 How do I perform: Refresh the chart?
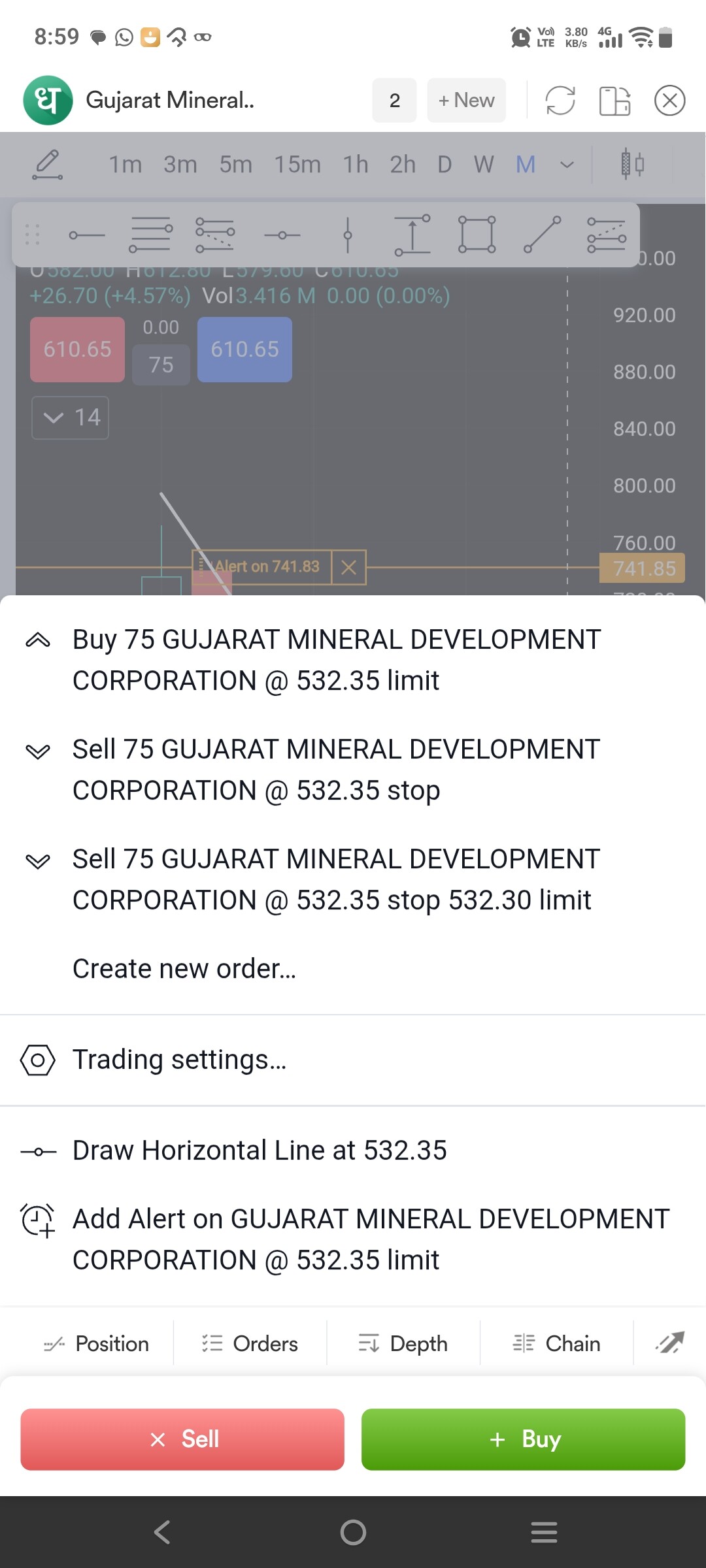(x=560, y=101)
